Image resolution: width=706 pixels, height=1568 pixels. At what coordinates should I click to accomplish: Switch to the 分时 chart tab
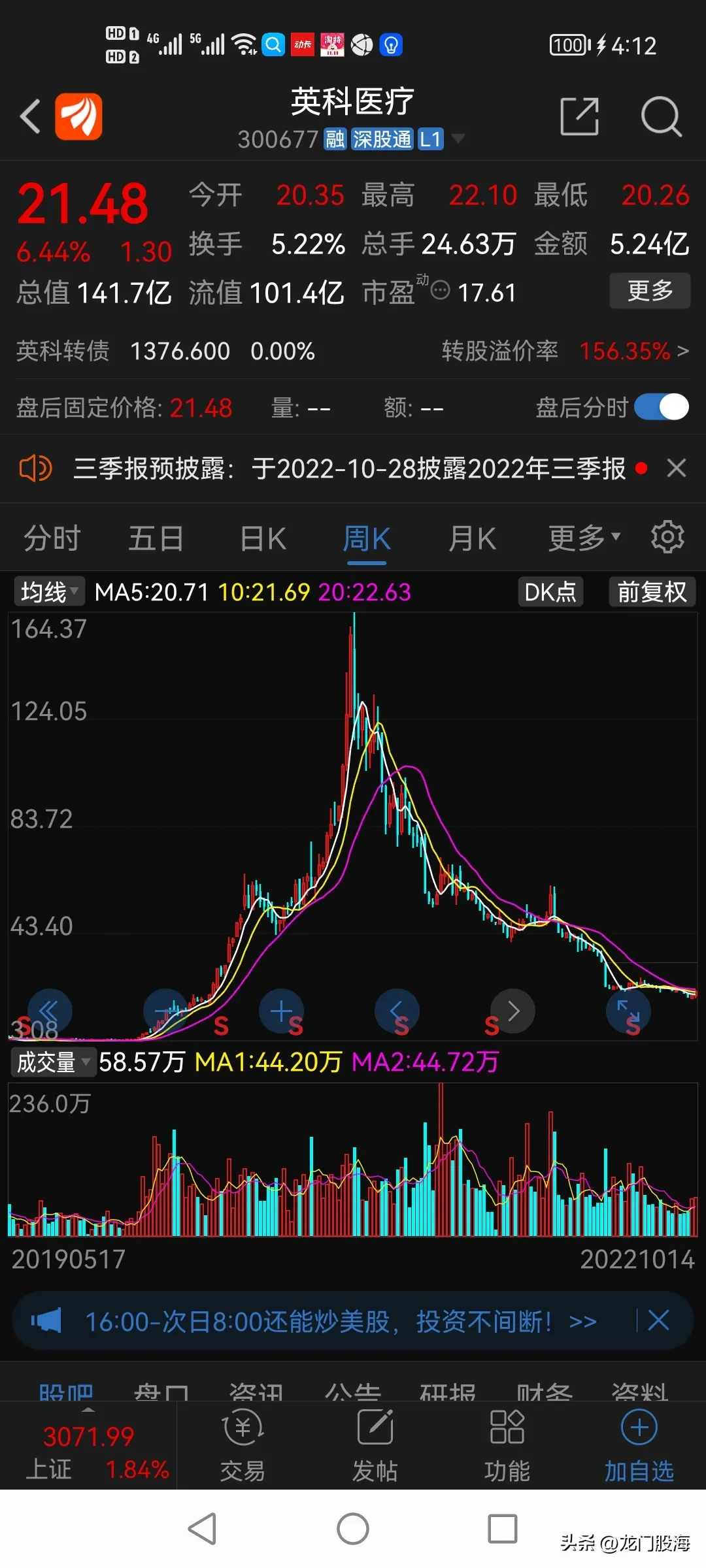pyautogui.click(x=52, y=539)
